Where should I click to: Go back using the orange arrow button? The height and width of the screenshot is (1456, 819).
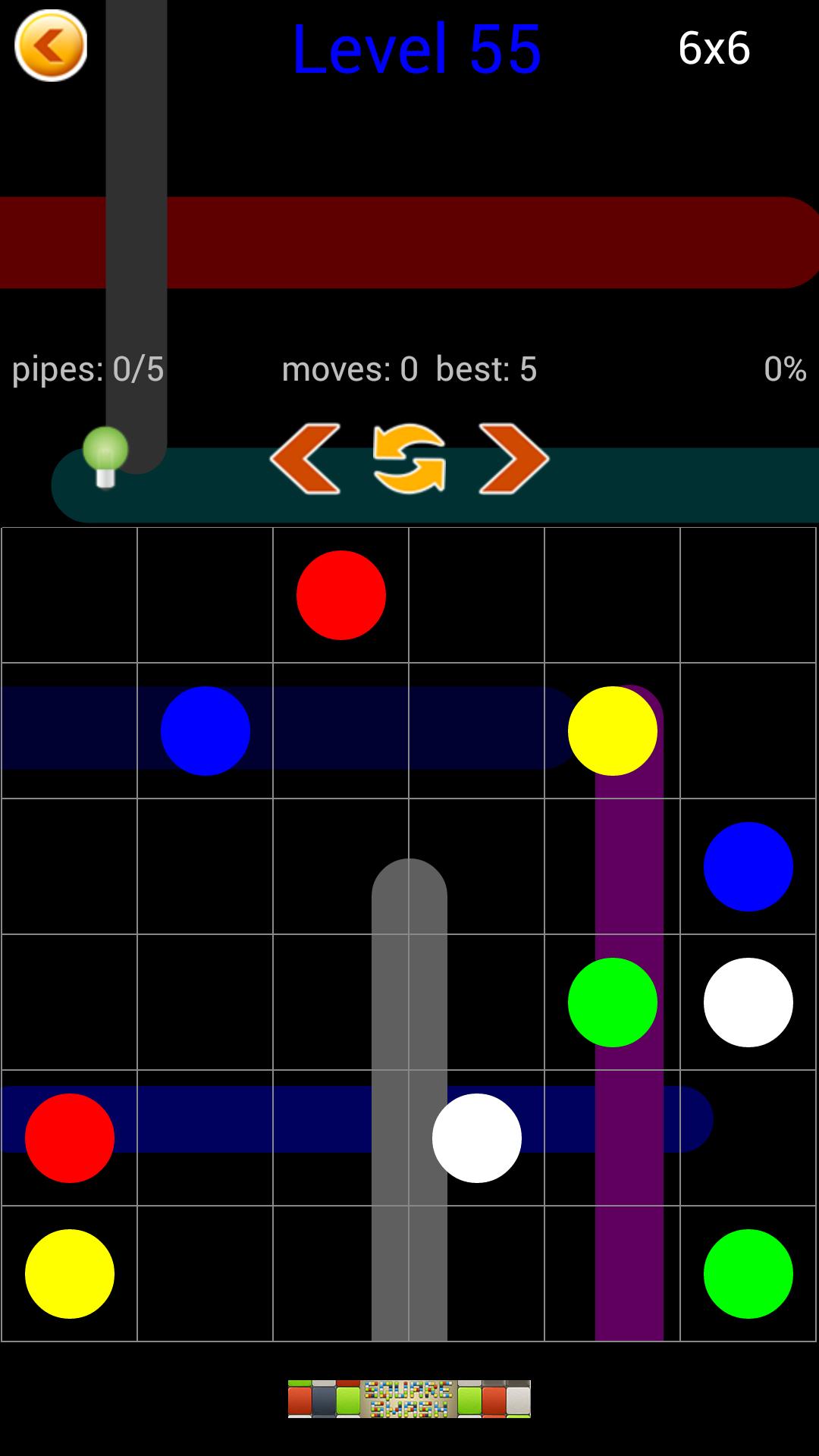coord(51,46)
